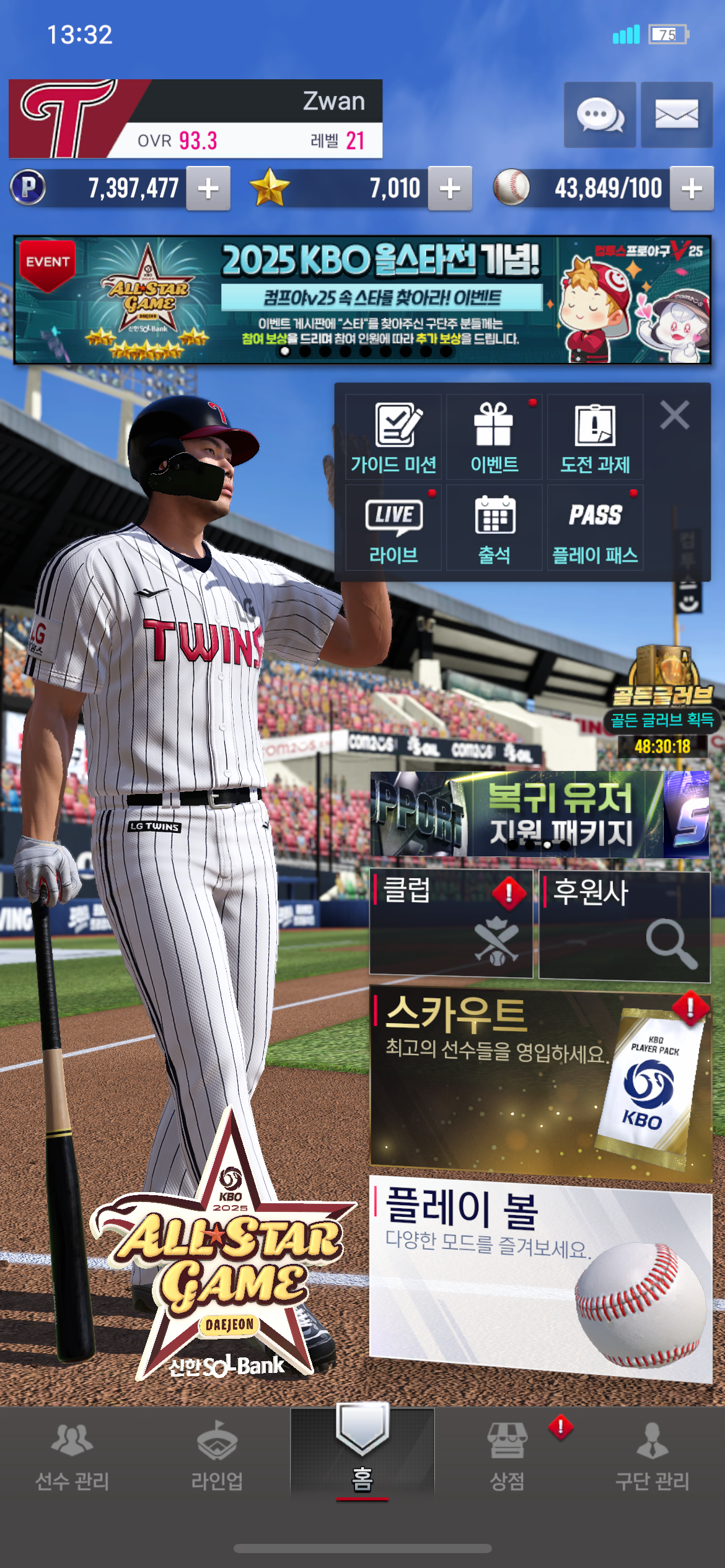
Task: Open 플레이 패스
Action: [595, 528]
